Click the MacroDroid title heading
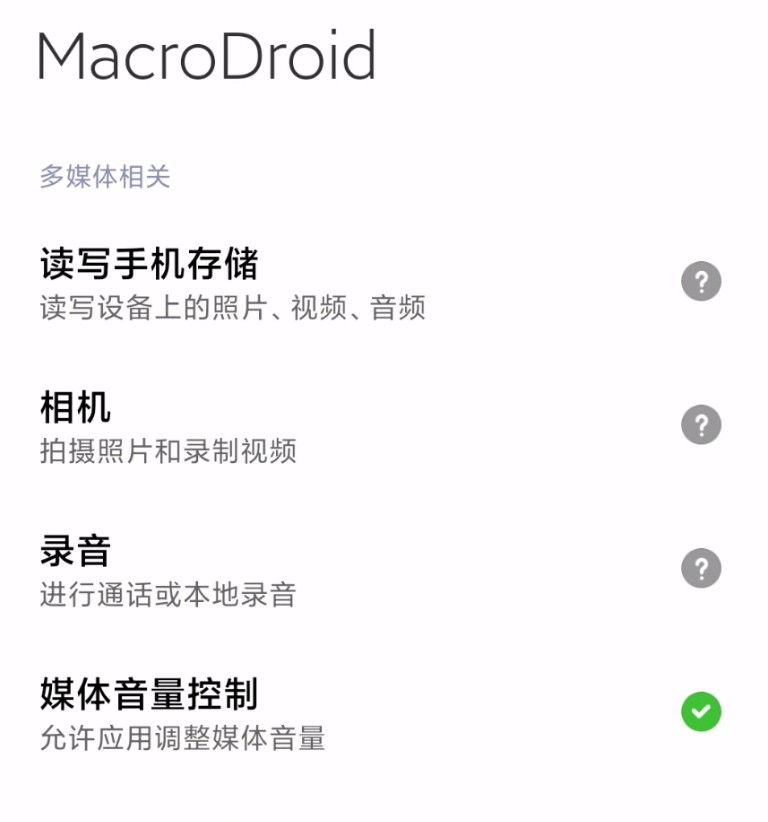The height and width of the screenshot is (822, 768). (x=204, y=55)
